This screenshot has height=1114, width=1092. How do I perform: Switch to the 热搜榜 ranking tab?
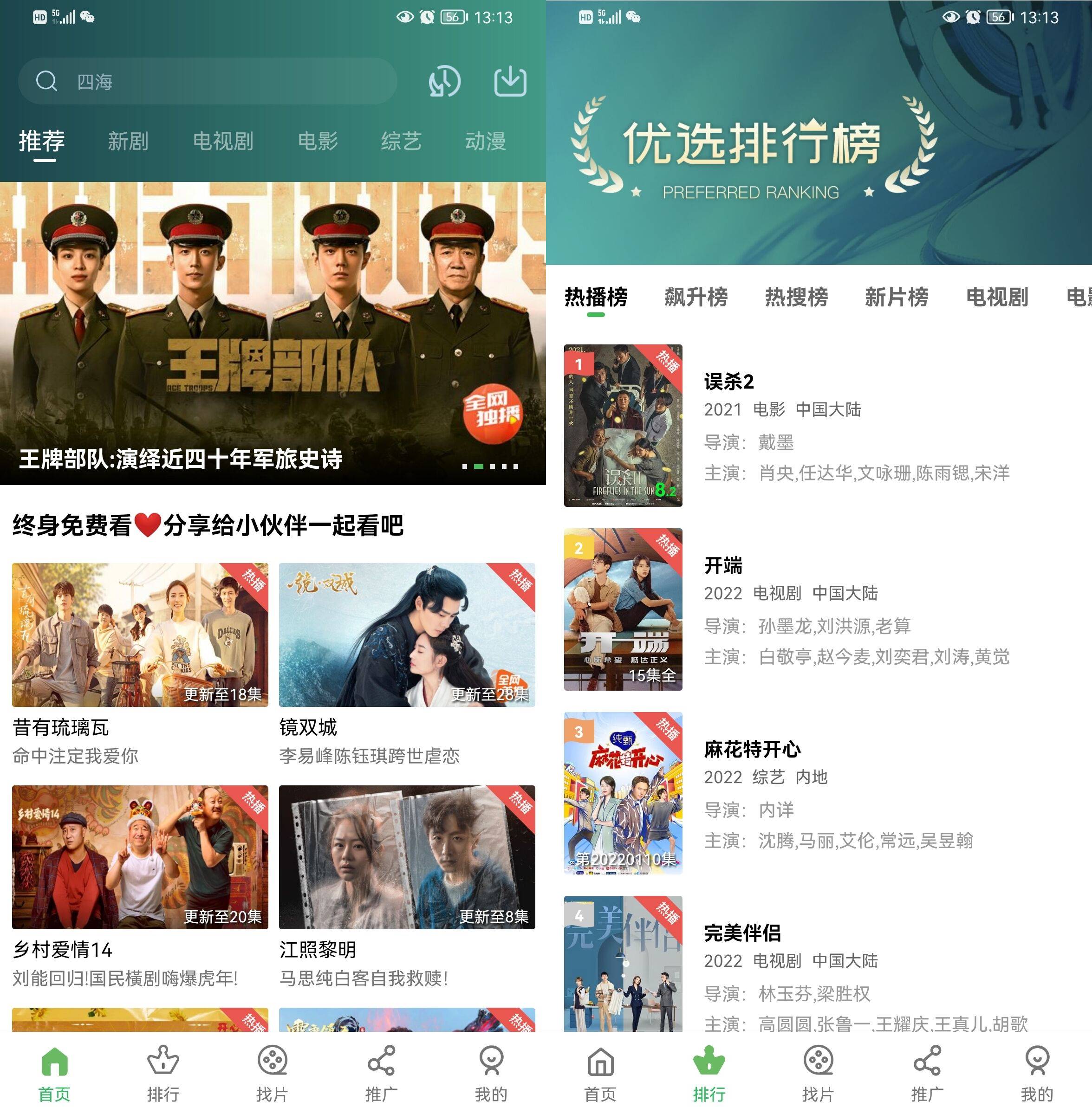[x=796, y=297]
